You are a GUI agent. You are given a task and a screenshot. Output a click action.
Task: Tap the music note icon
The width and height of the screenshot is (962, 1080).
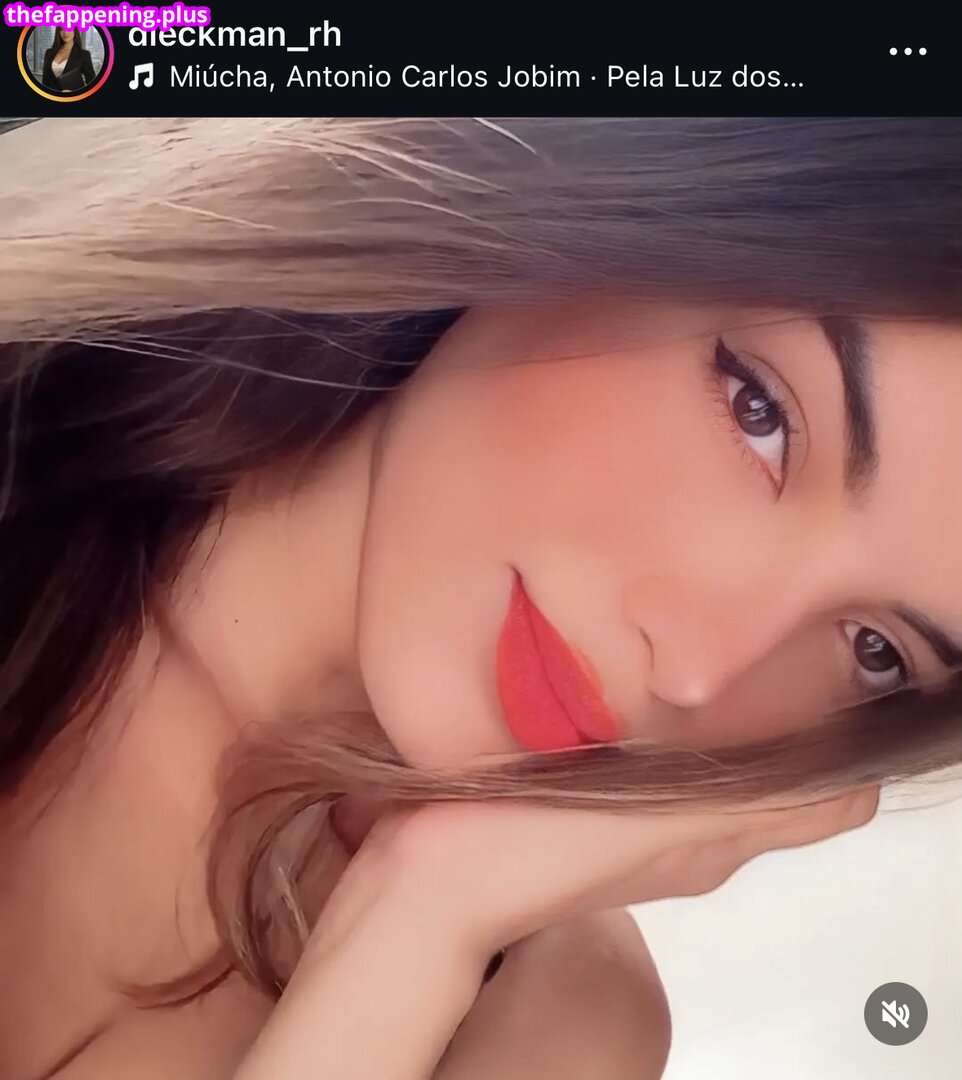click(145, 76)
